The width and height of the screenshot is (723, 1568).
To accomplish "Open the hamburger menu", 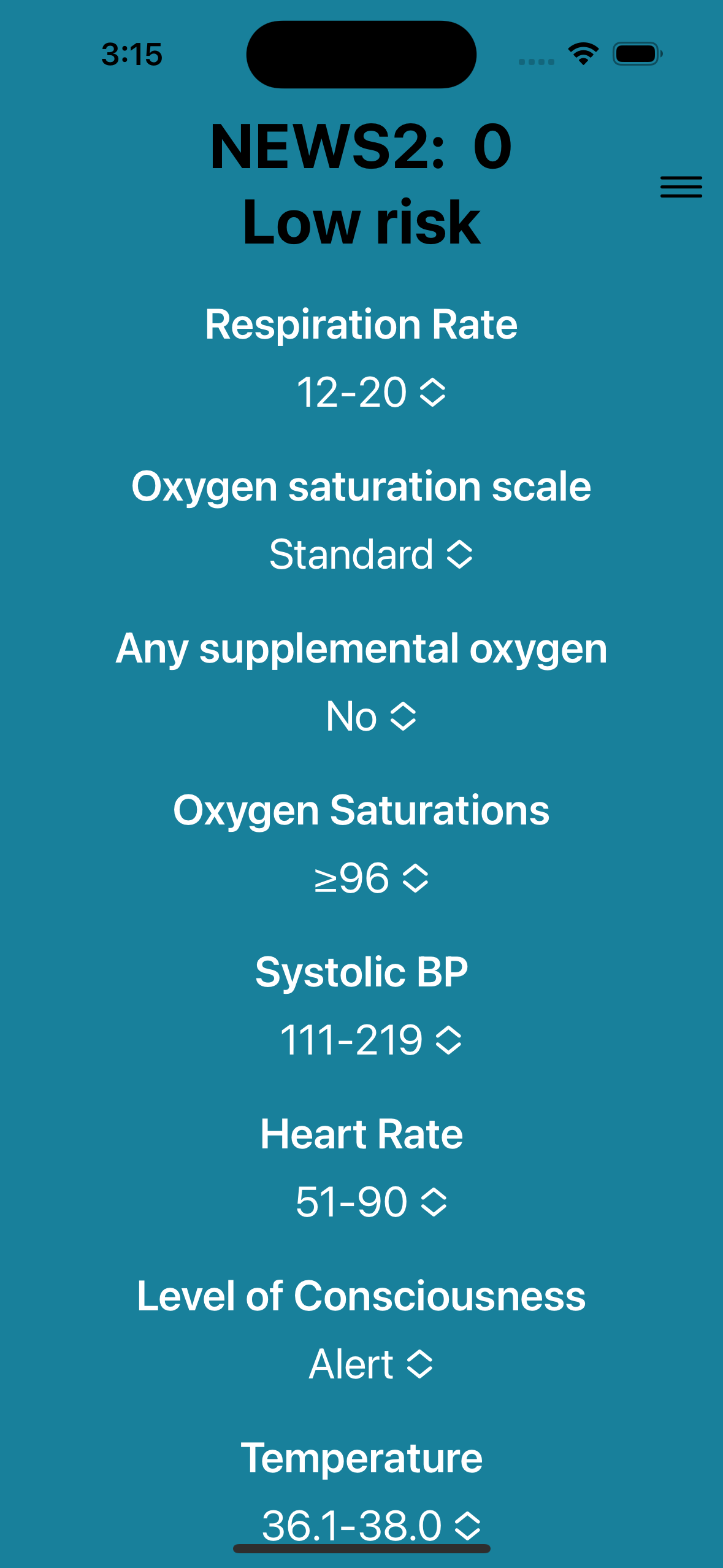I will 681,187.
